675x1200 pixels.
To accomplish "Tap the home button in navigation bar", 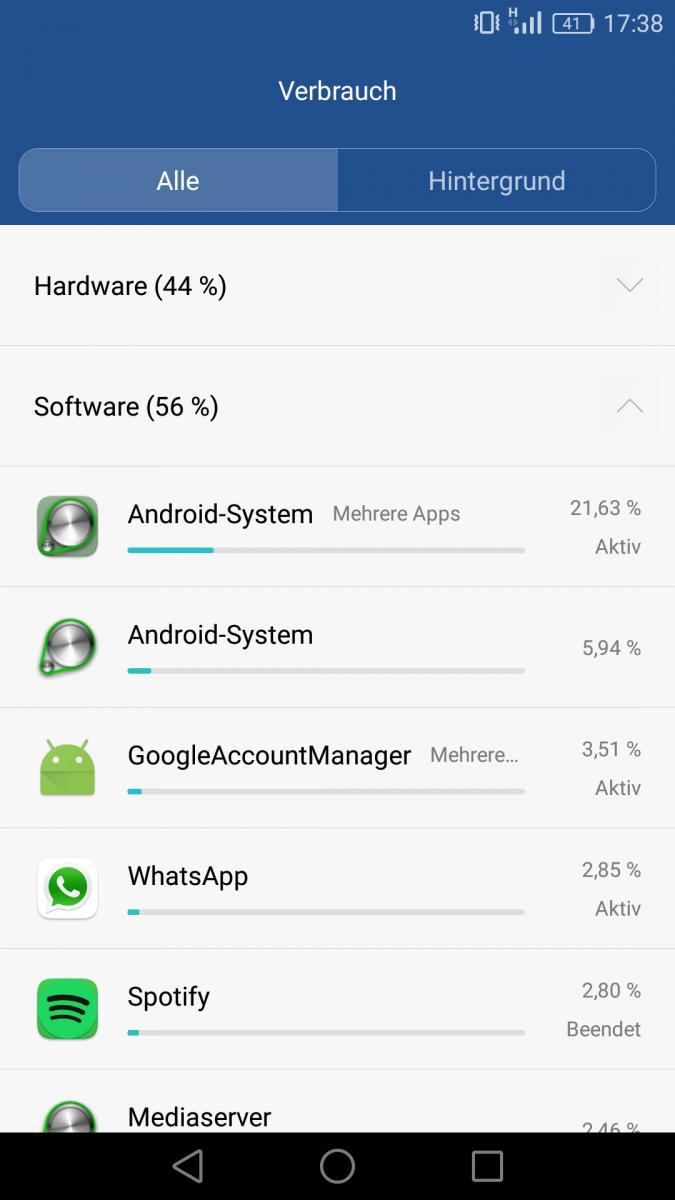I will point(337,1166).
